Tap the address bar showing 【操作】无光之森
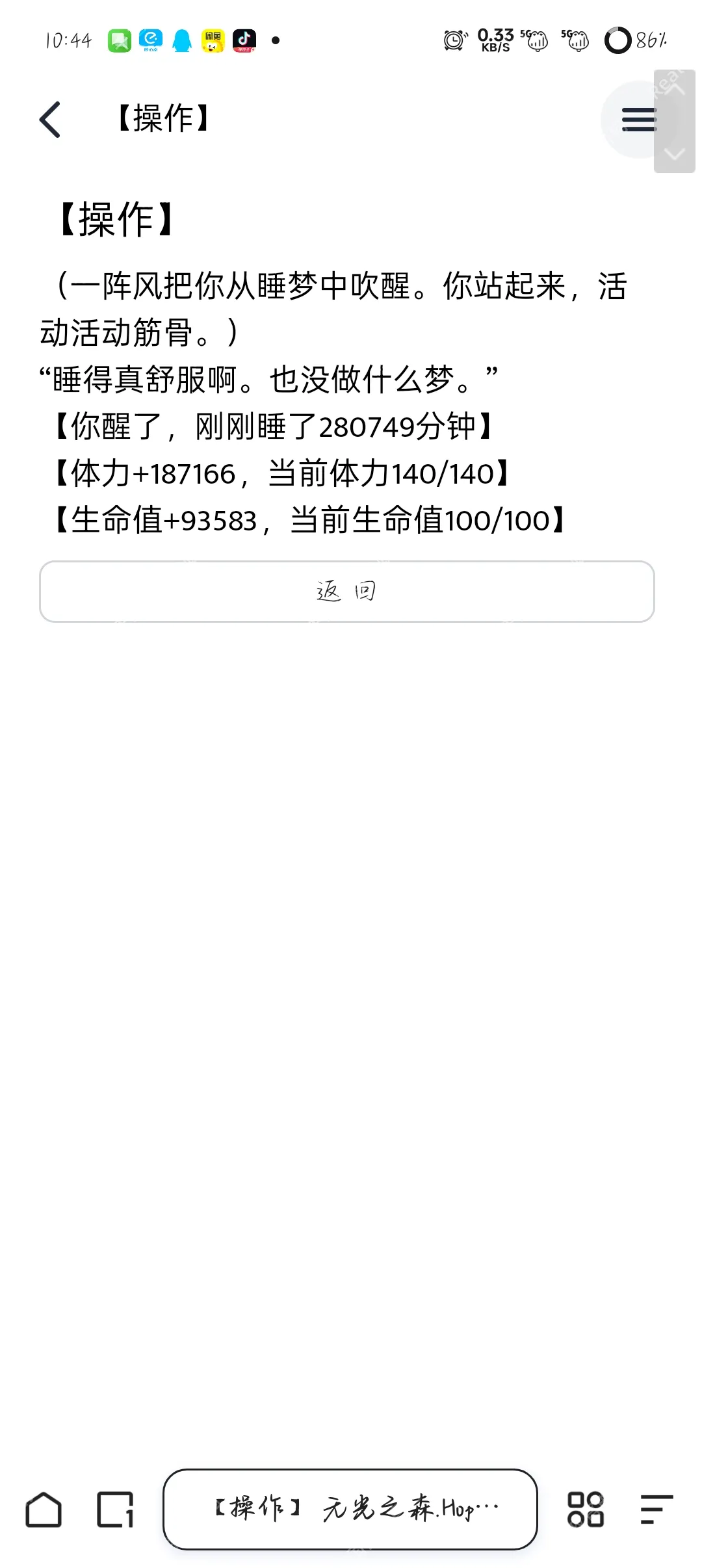 [350, 1509]
